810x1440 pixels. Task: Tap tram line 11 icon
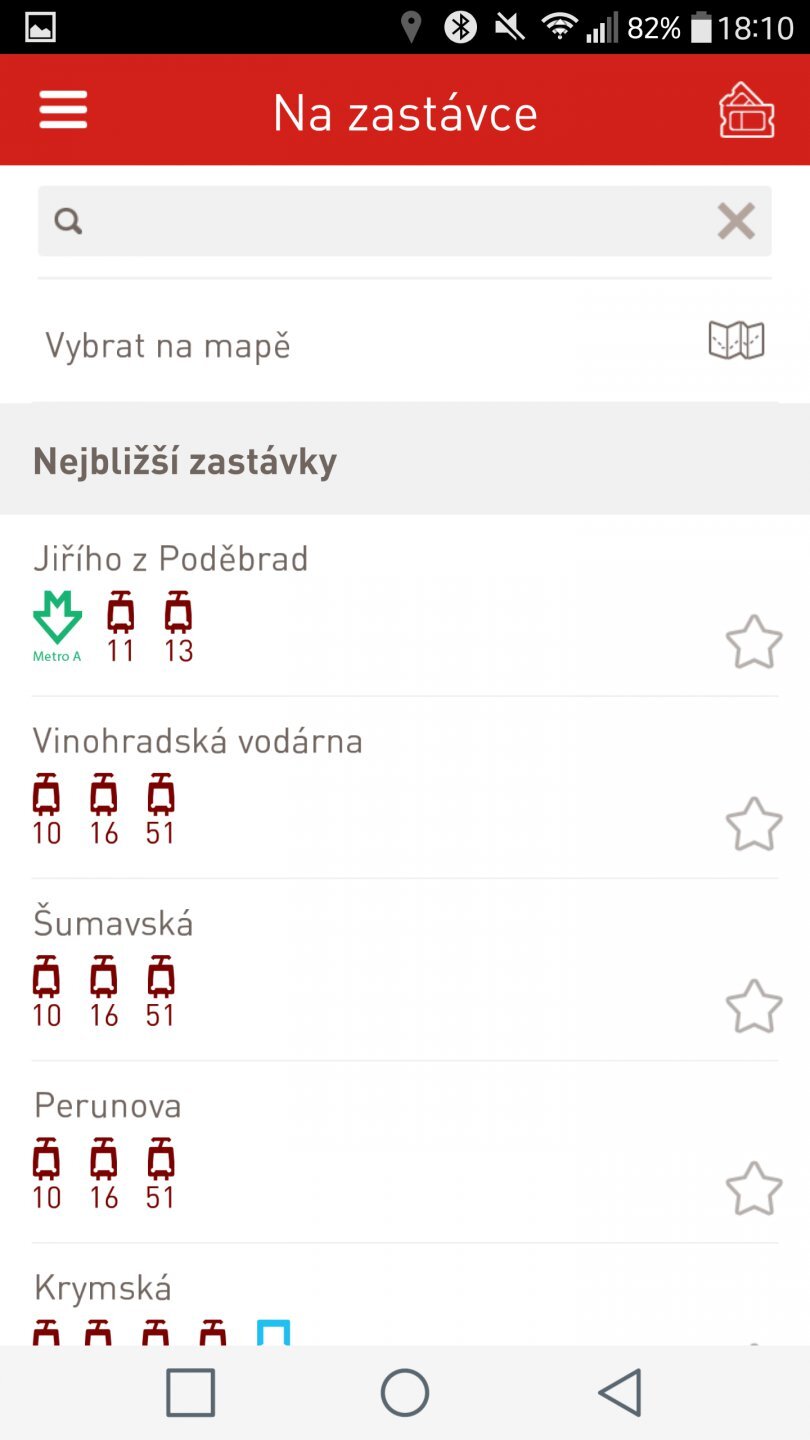120,620
